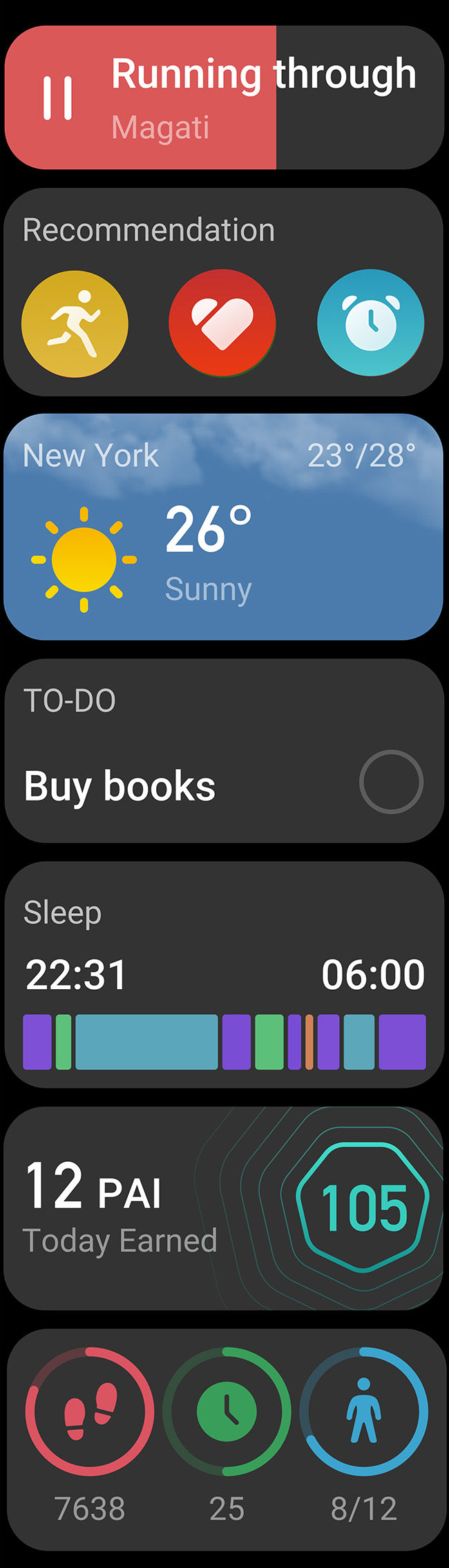Open the New York weather card
Image resolution: width=449 pixels, height=1568 pixels.
223,527
